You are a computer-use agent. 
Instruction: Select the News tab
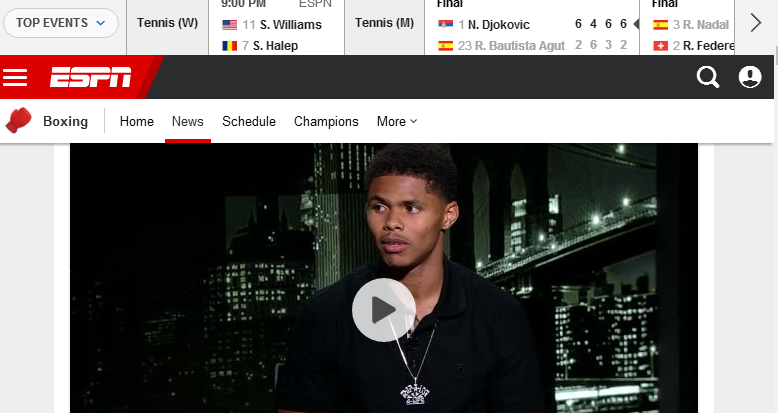click(187, 121)
